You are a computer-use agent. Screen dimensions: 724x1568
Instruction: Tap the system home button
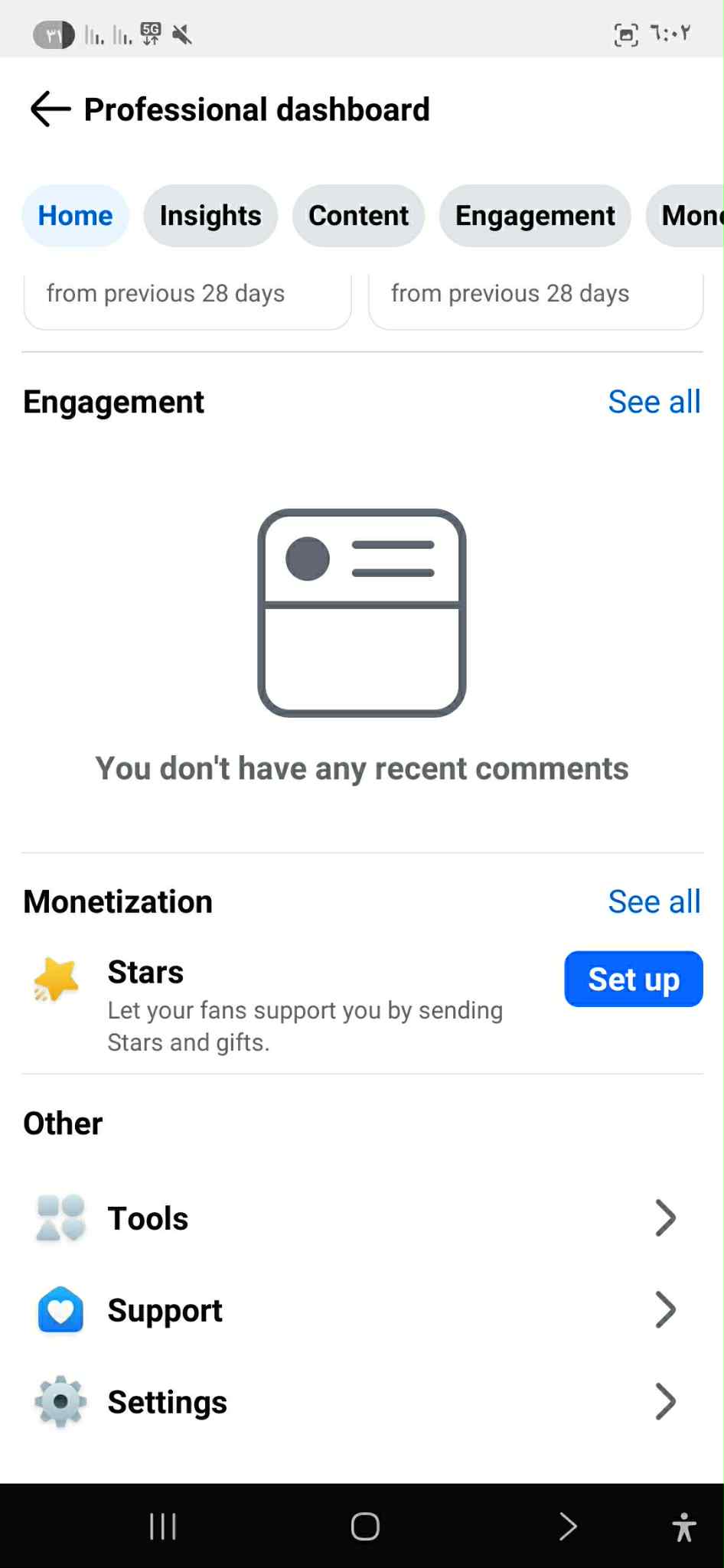click(365, 1526)
